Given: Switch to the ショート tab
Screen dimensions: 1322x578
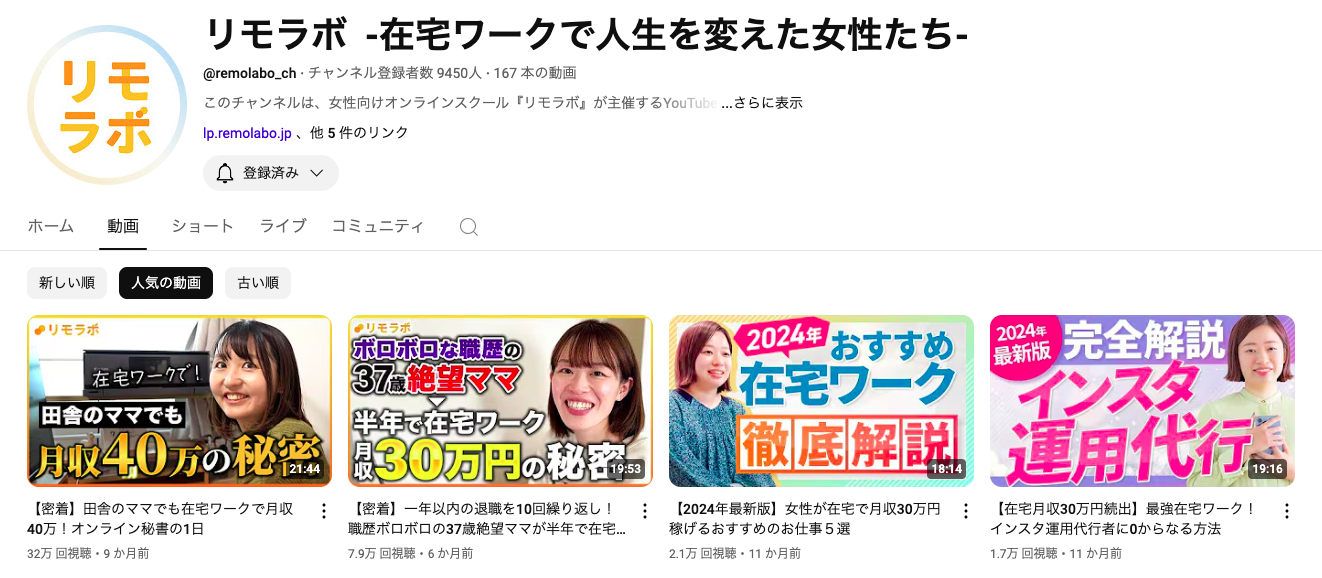Looking at the screenshot, I should [202, 226].
